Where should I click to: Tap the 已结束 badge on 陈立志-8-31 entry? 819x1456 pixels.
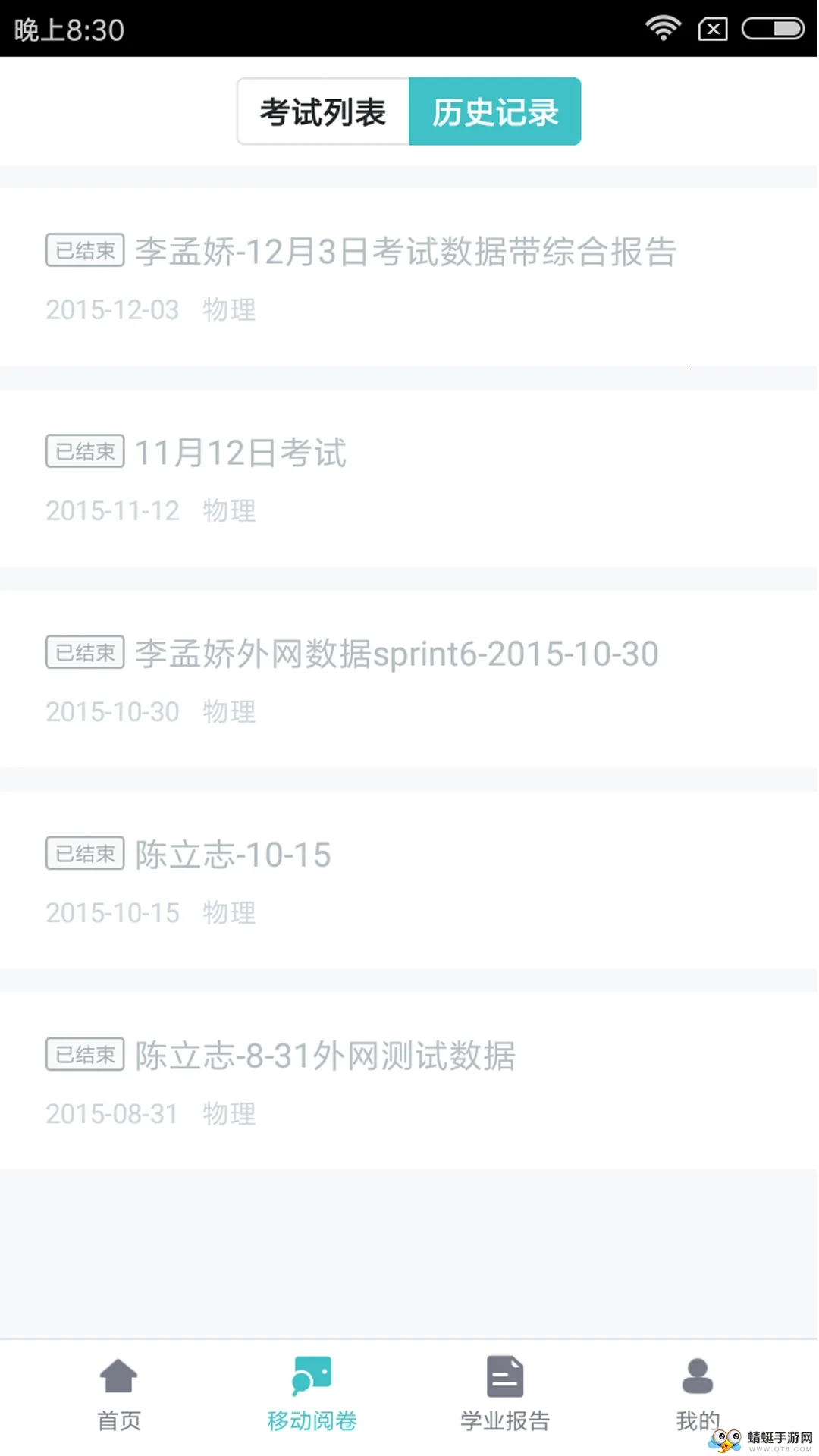click(83, 1054)
